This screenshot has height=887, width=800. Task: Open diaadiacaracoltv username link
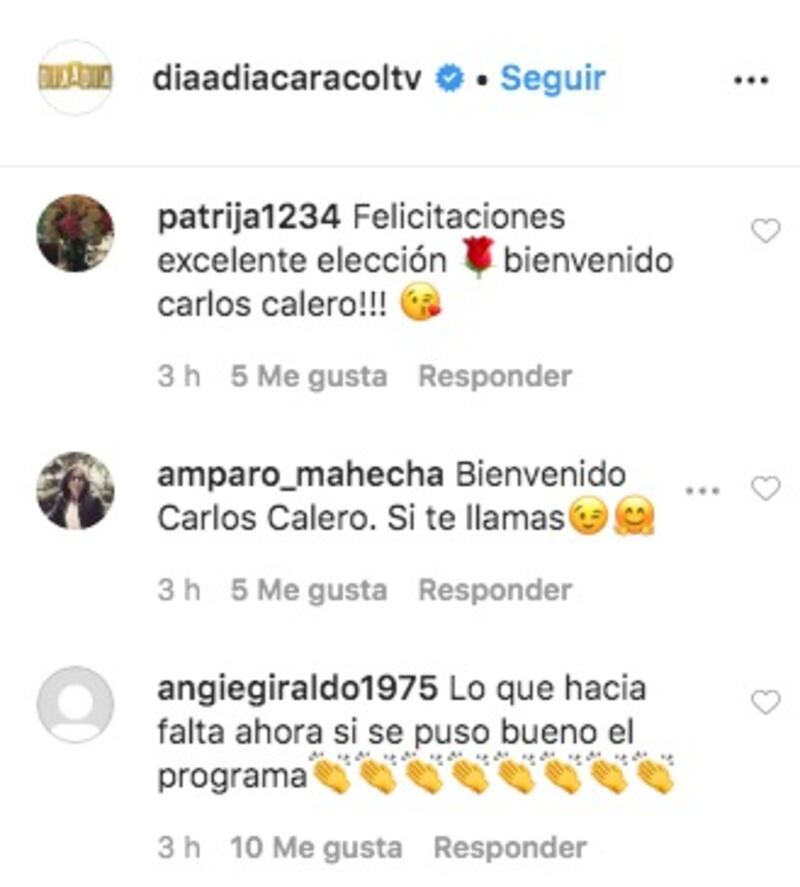click(x=289, y=79)
